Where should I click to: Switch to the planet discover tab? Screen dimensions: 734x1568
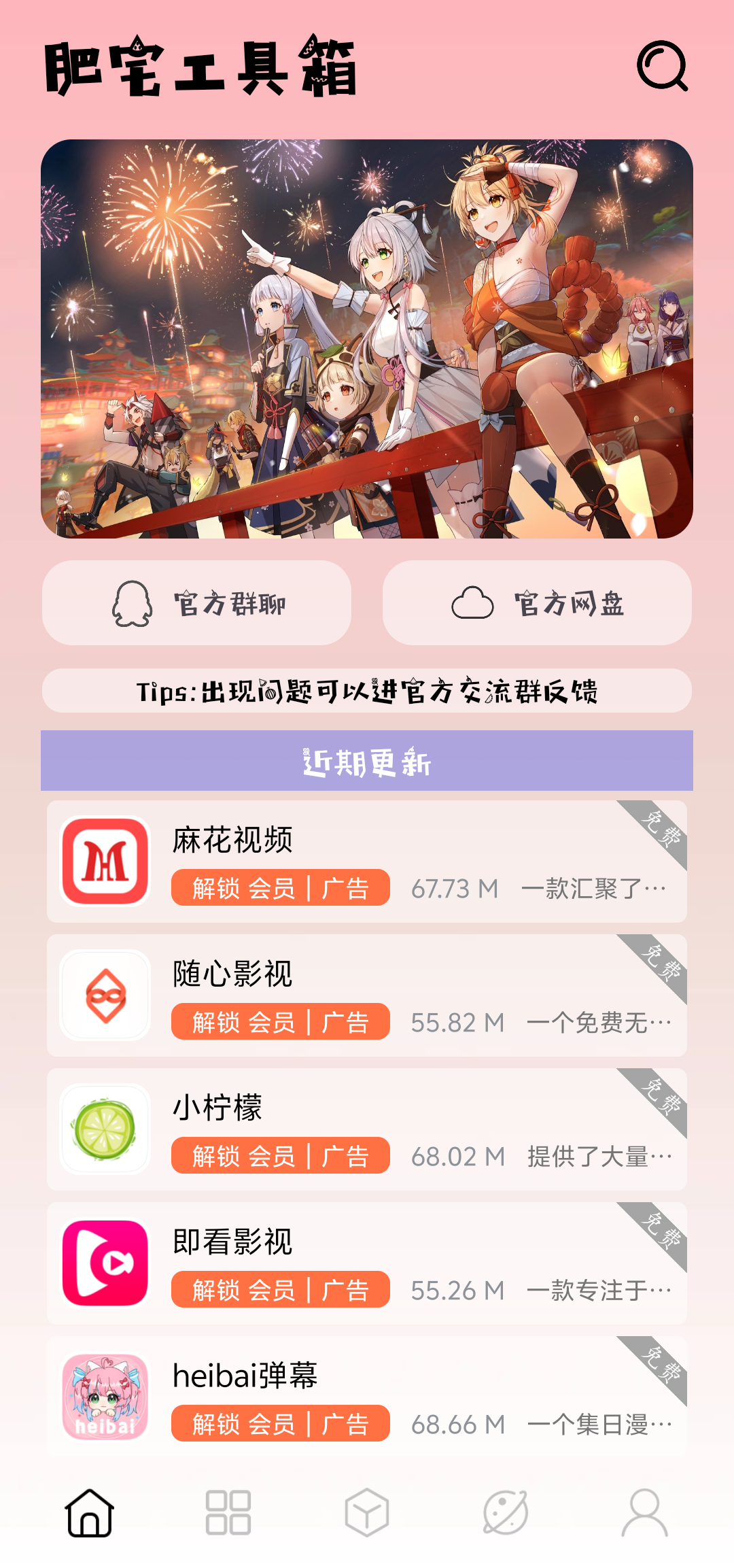pos(506,1512)
